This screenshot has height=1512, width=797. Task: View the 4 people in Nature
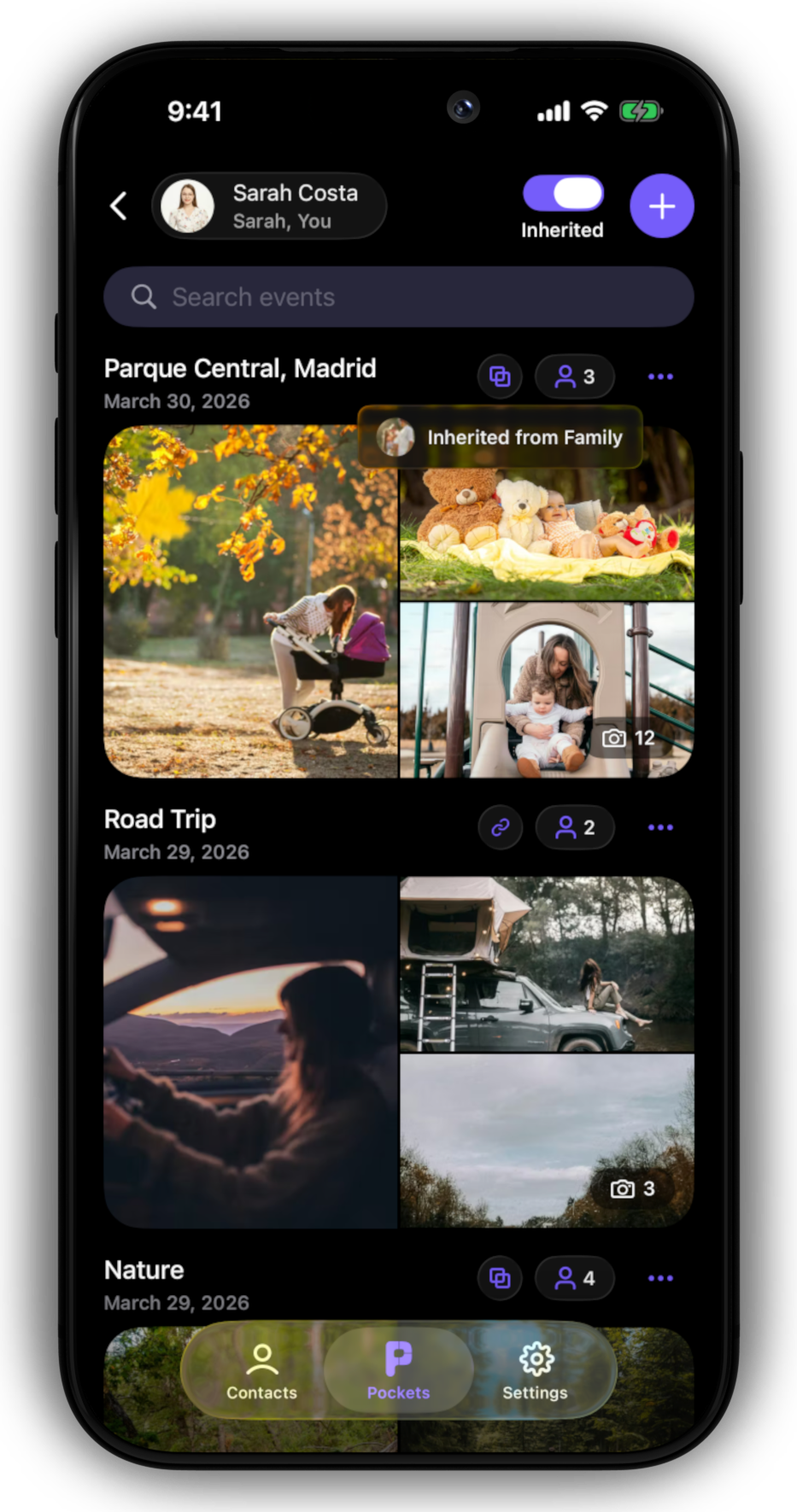click(575, 1278)
